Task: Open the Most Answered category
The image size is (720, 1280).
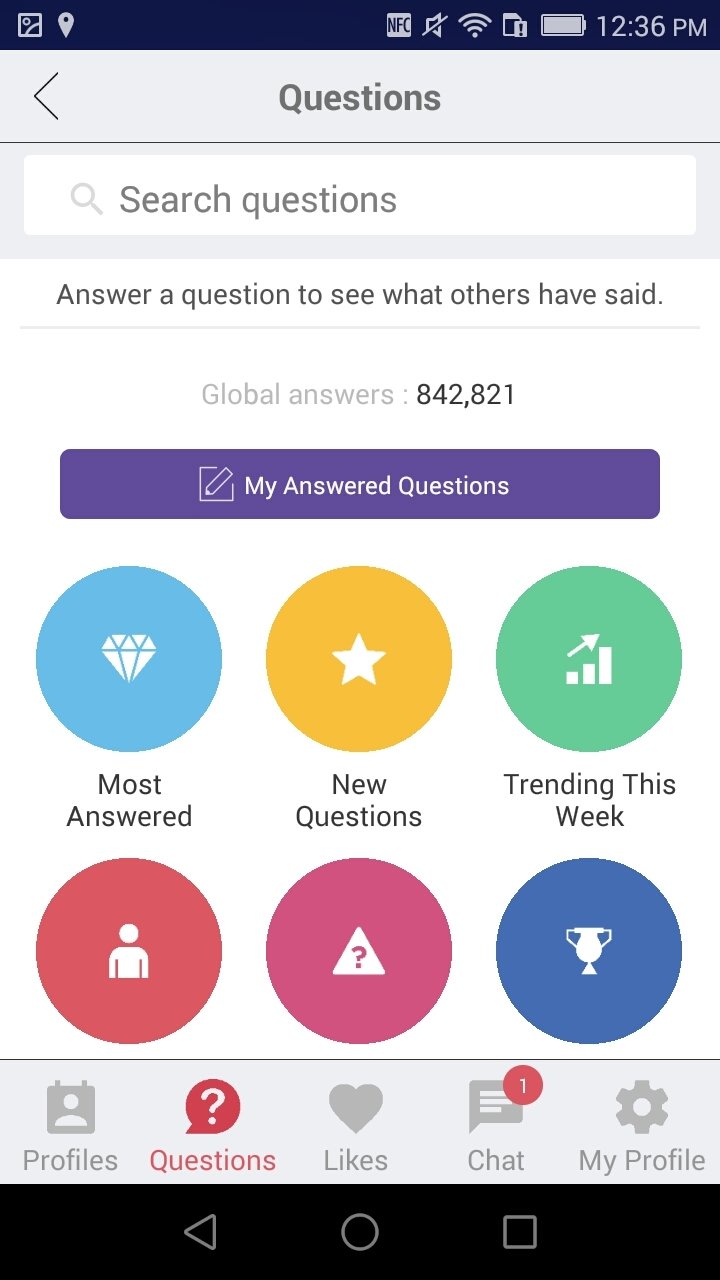Action: coord(129,659)
